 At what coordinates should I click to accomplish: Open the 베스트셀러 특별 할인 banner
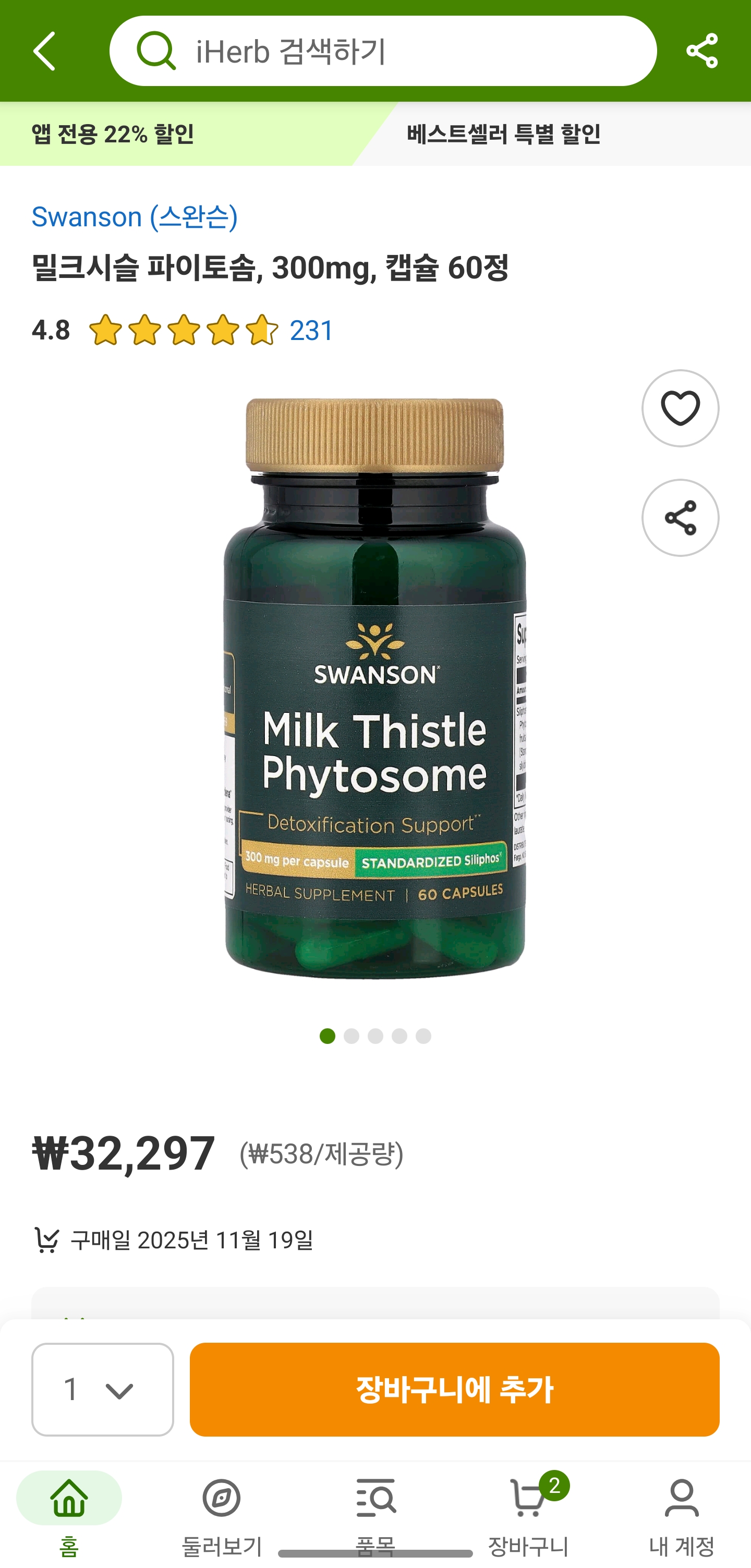[x=503, y=134]
